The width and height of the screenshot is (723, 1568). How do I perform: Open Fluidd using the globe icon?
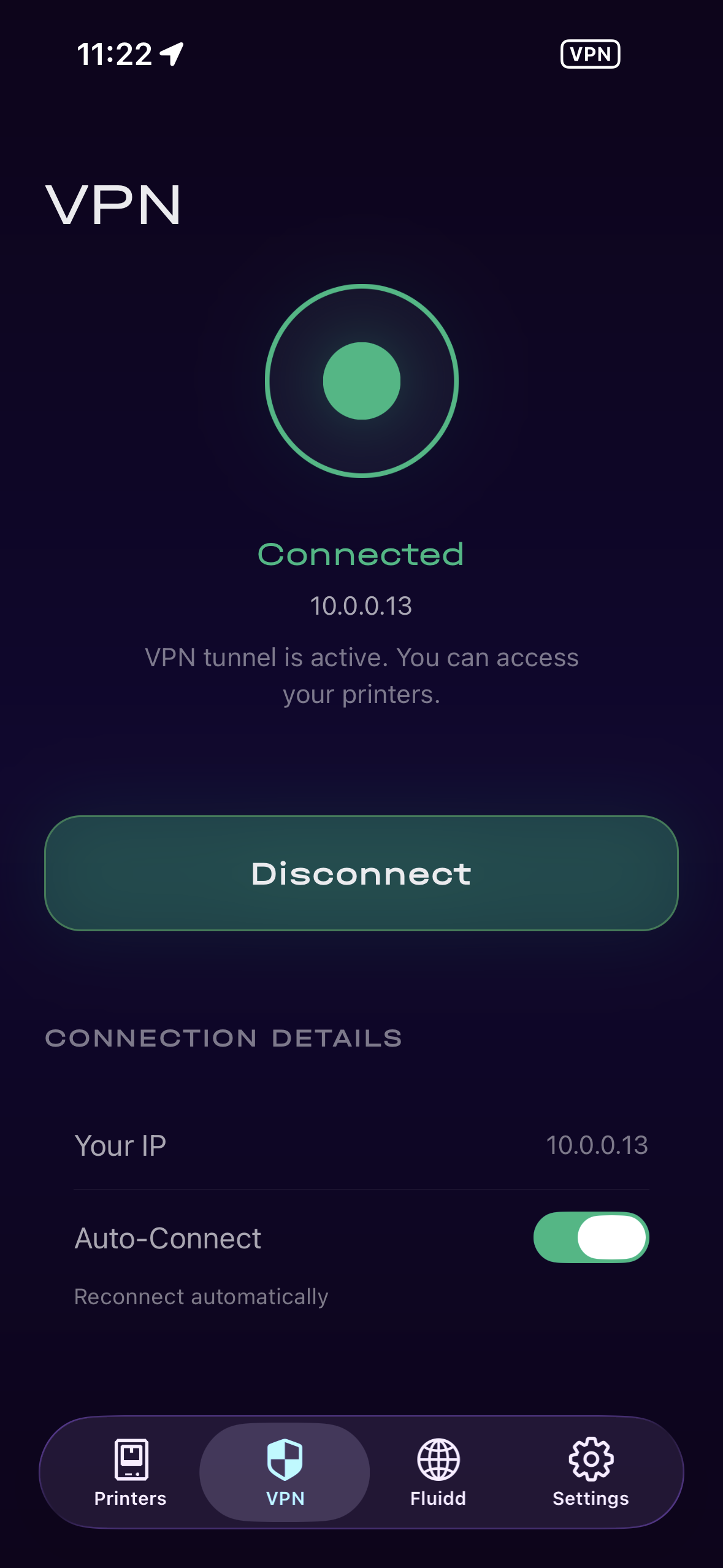pyautogui.click(x=437, y=1466)
